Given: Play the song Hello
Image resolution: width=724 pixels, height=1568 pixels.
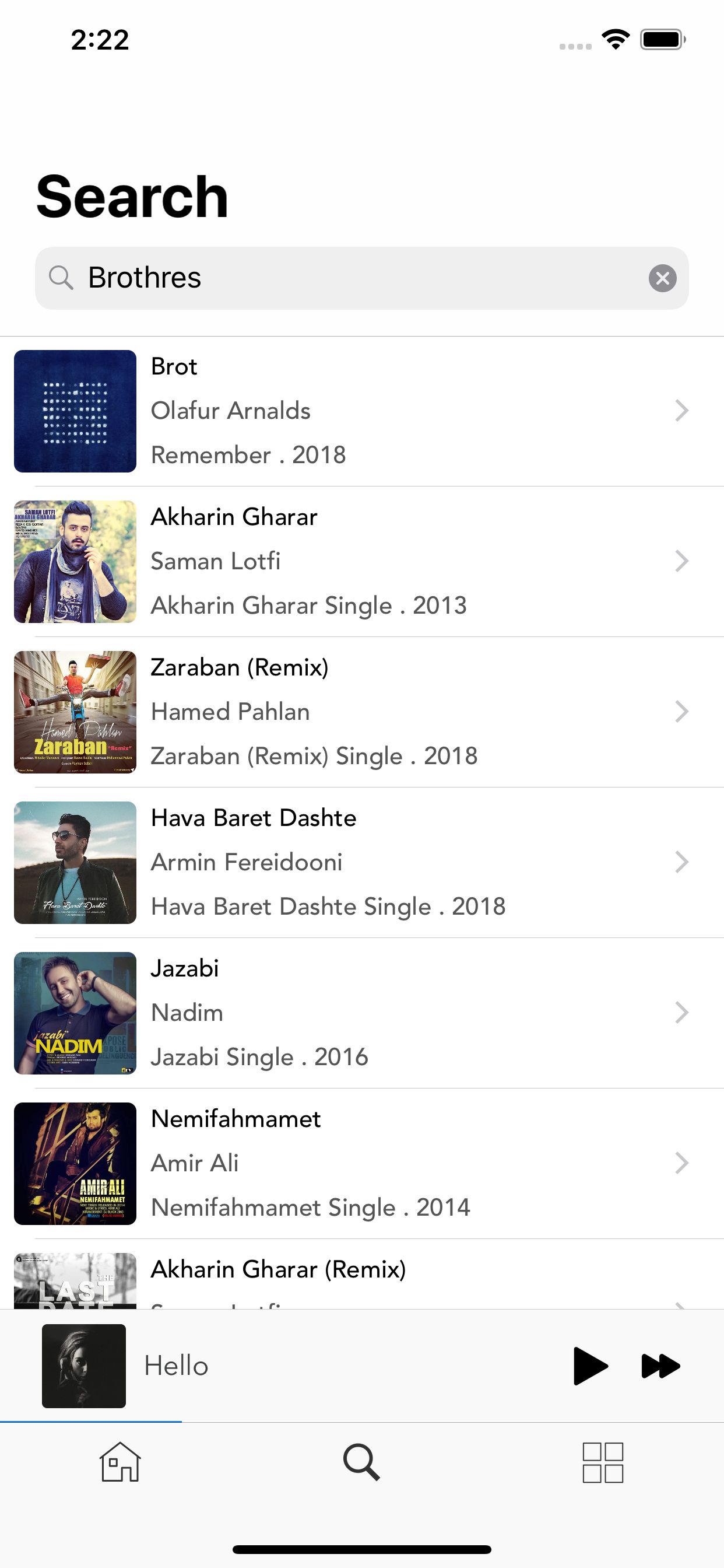Looking at the screenshot, I should pyautogui.click(x=589, y=1366).
